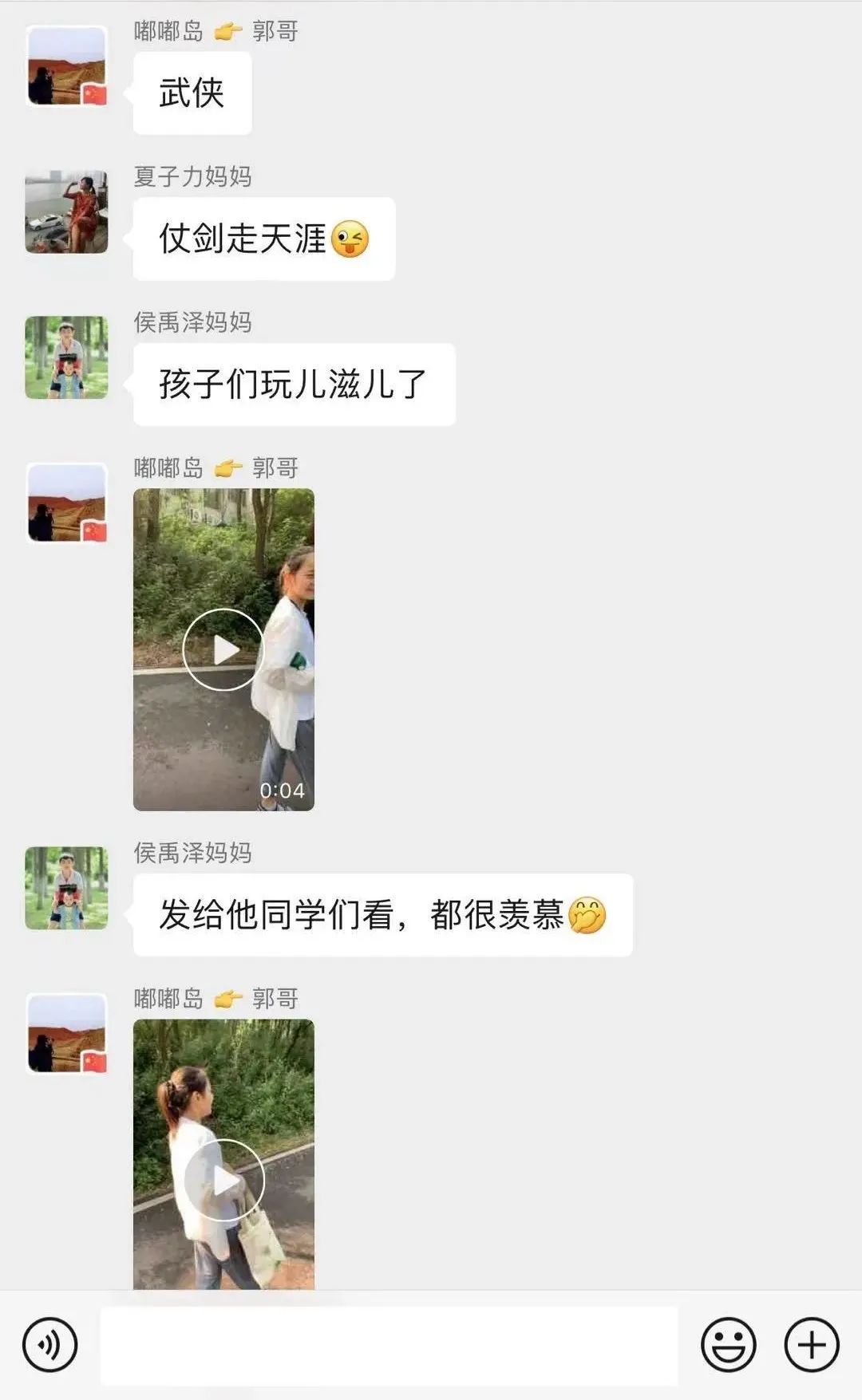This screenshot has height=1400, width=862.
Task: Open 侯禹泽妈妈's avatar beside 孩子们玩儿滋儿了
Action: (66, 357)
